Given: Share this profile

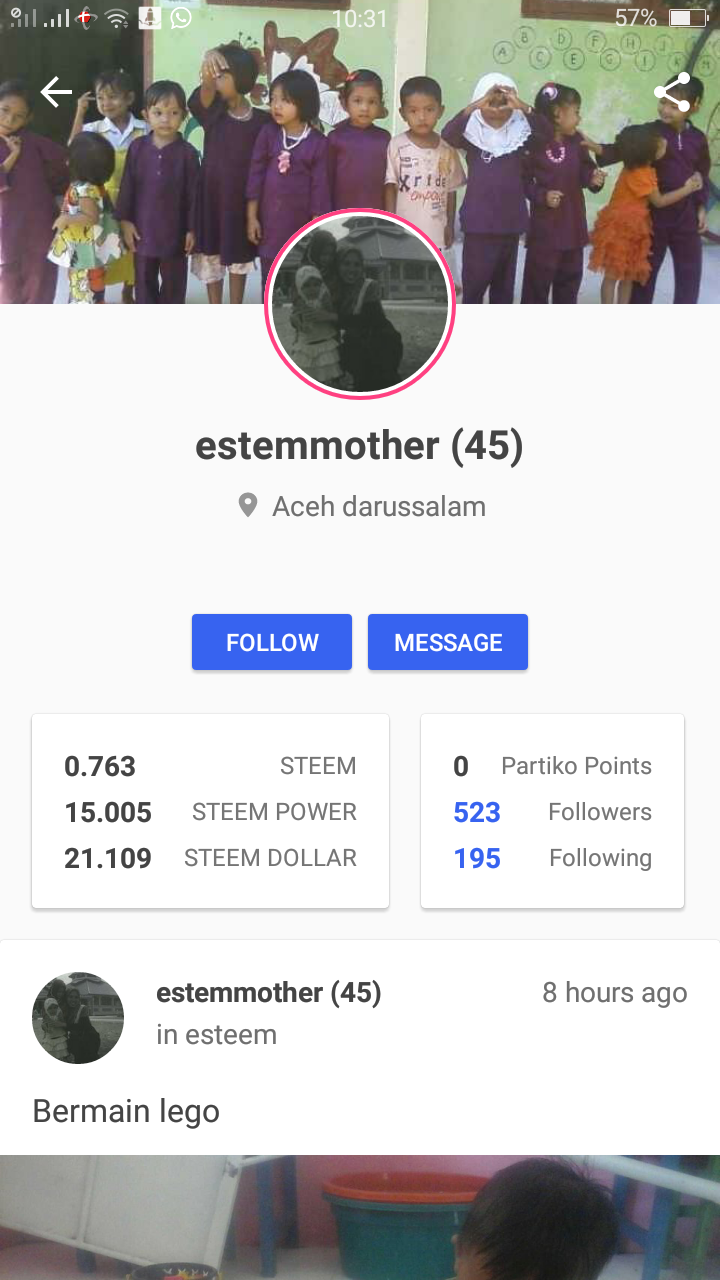Looking at the screenshot, I should click(672, 93).
